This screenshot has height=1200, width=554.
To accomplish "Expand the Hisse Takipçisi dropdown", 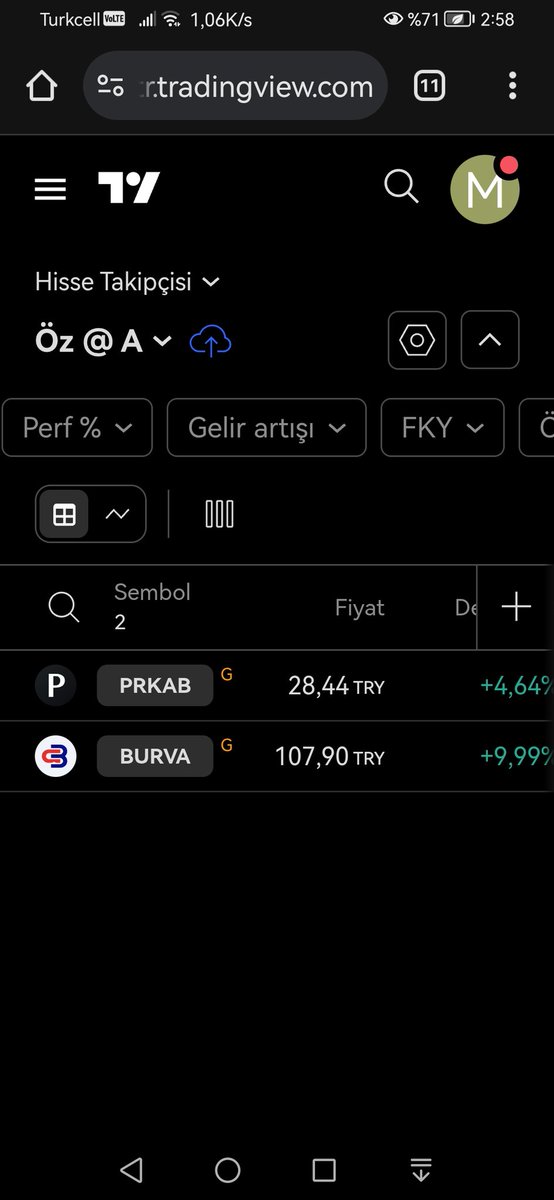I will pos(127,282).
